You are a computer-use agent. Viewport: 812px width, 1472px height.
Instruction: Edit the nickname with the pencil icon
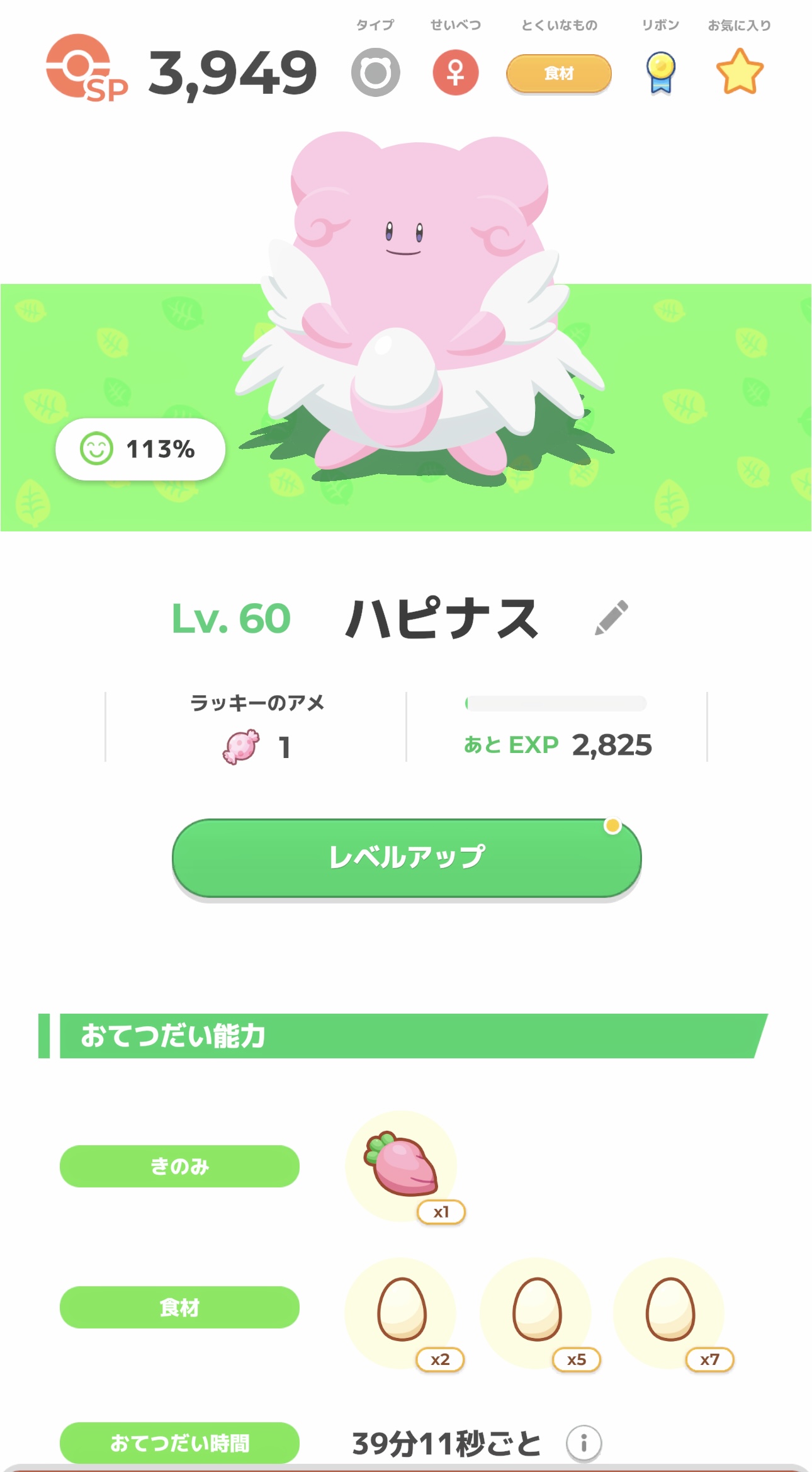click(x=611, y=617)
